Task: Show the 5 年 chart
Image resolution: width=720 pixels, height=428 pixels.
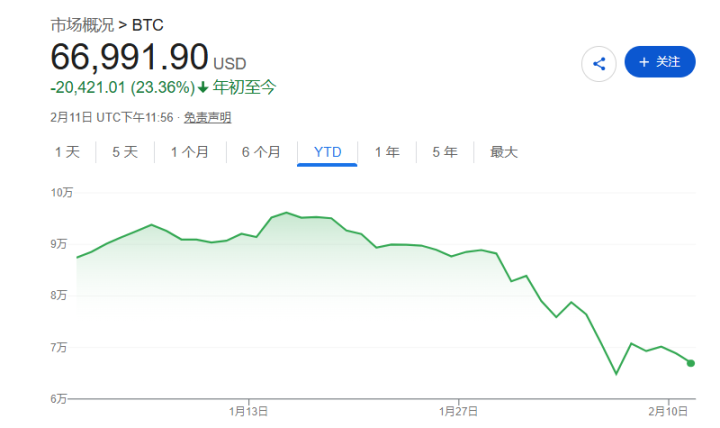Action: 445,152
